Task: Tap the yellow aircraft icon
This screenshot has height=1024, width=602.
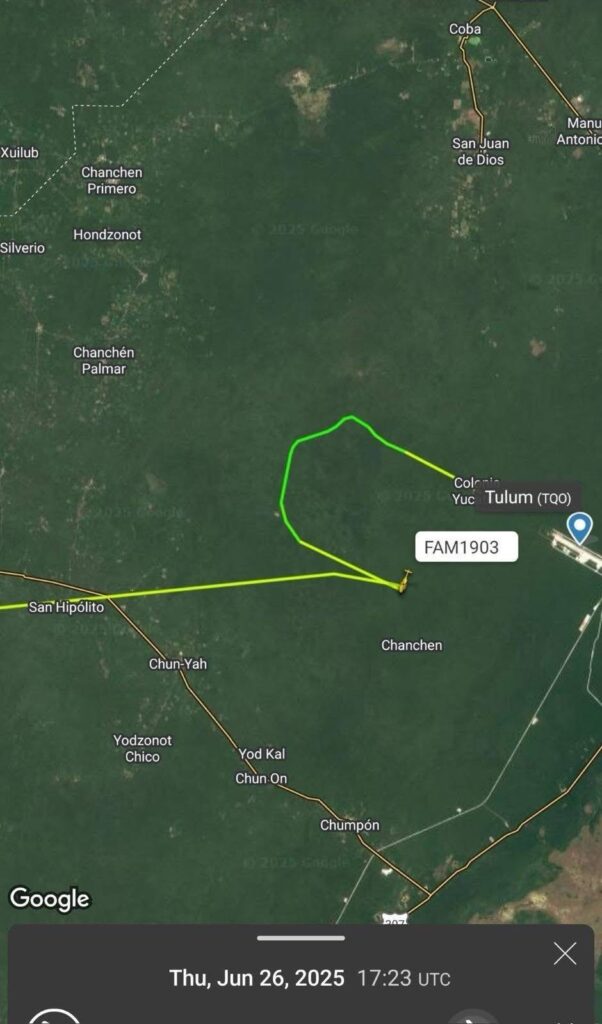Action: point(404,582)
